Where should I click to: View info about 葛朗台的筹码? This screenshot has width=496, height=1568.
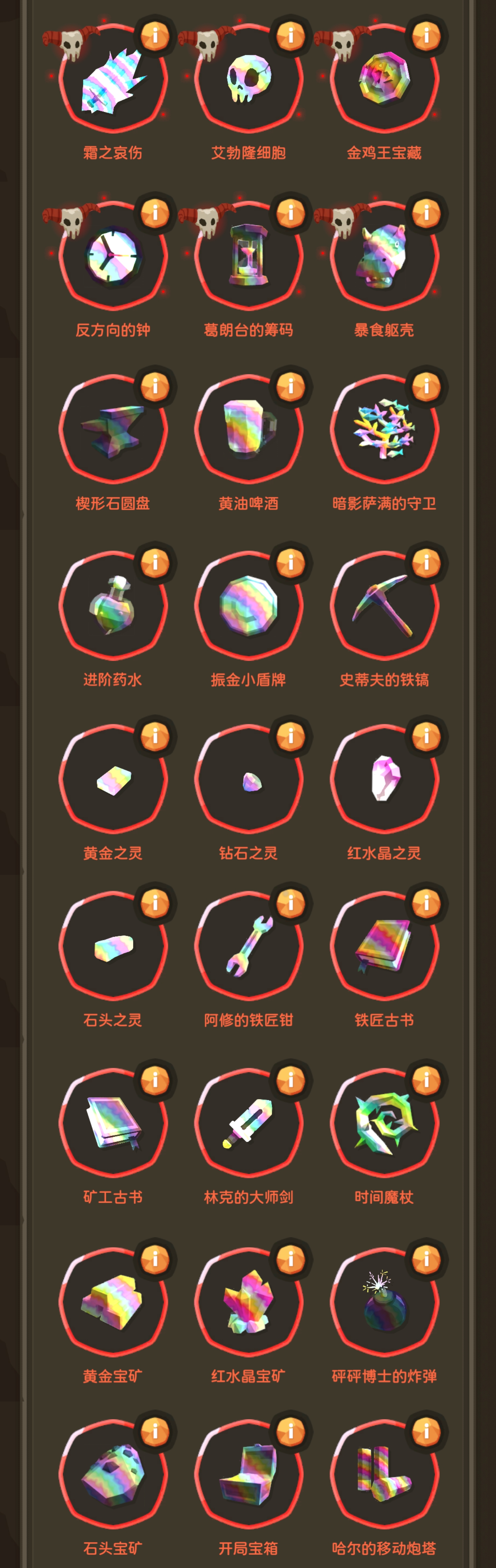291,213
